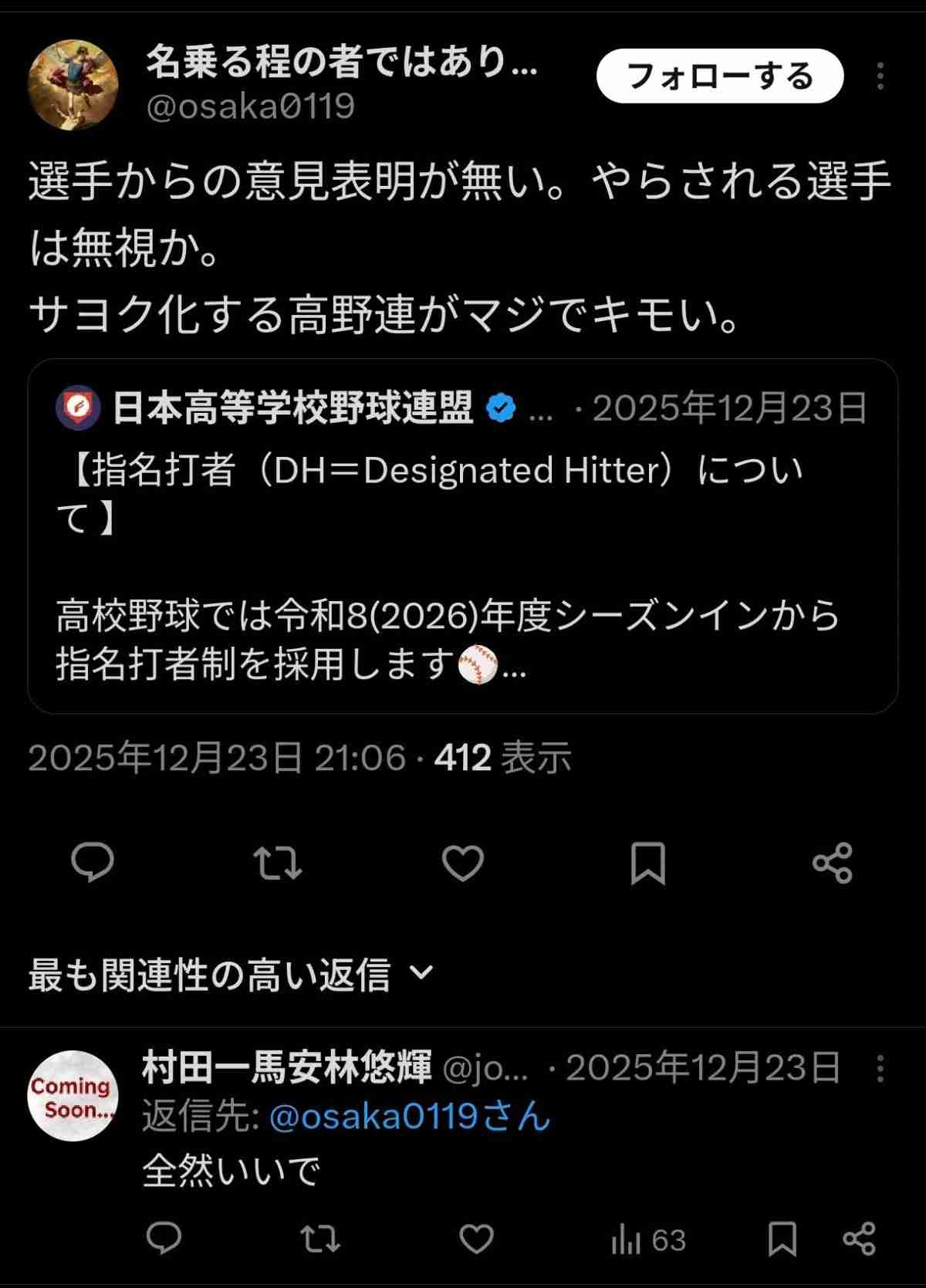Share 村田一馬安林悠輝's reply

(x=859, y=1239)
